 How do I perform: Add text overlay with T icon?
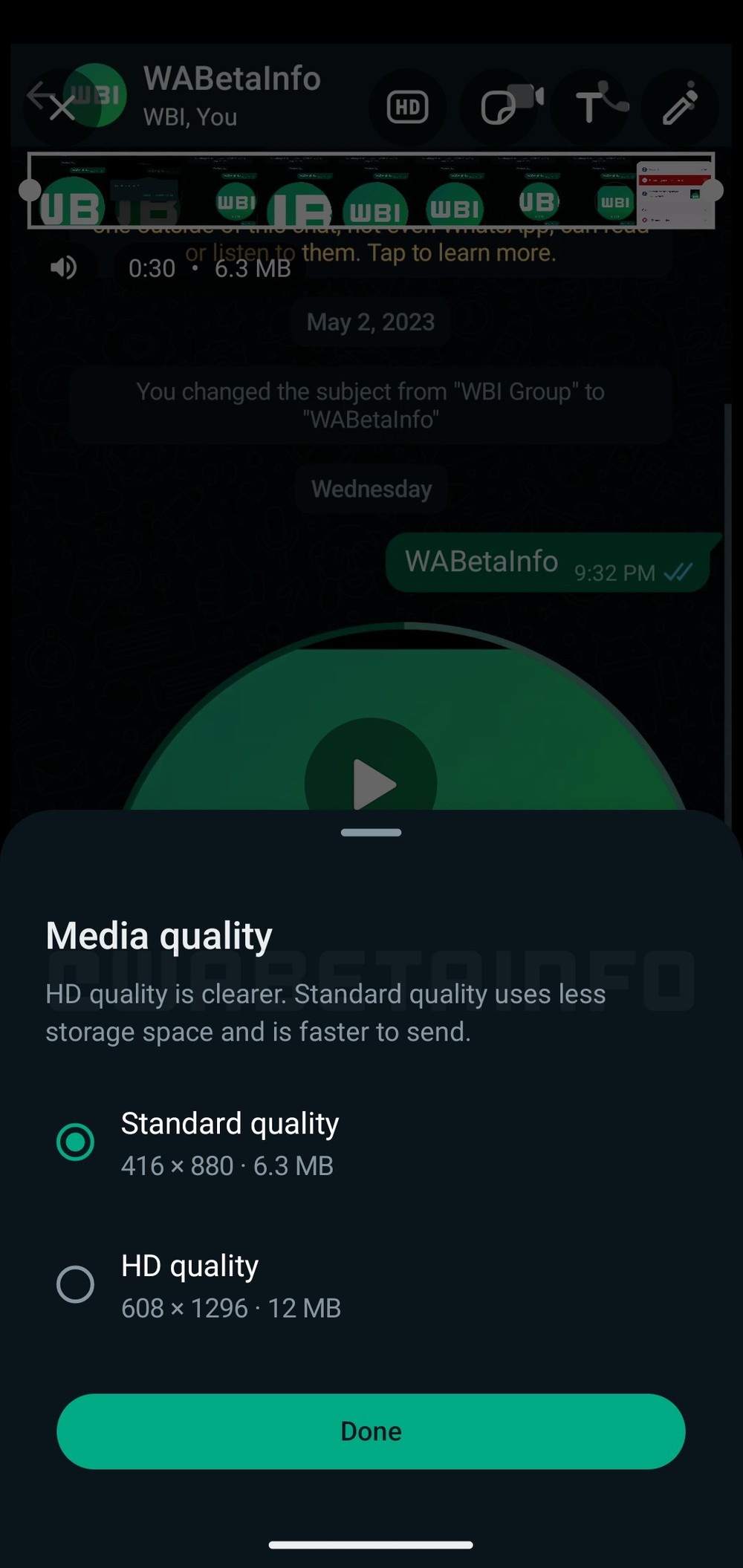589,107
